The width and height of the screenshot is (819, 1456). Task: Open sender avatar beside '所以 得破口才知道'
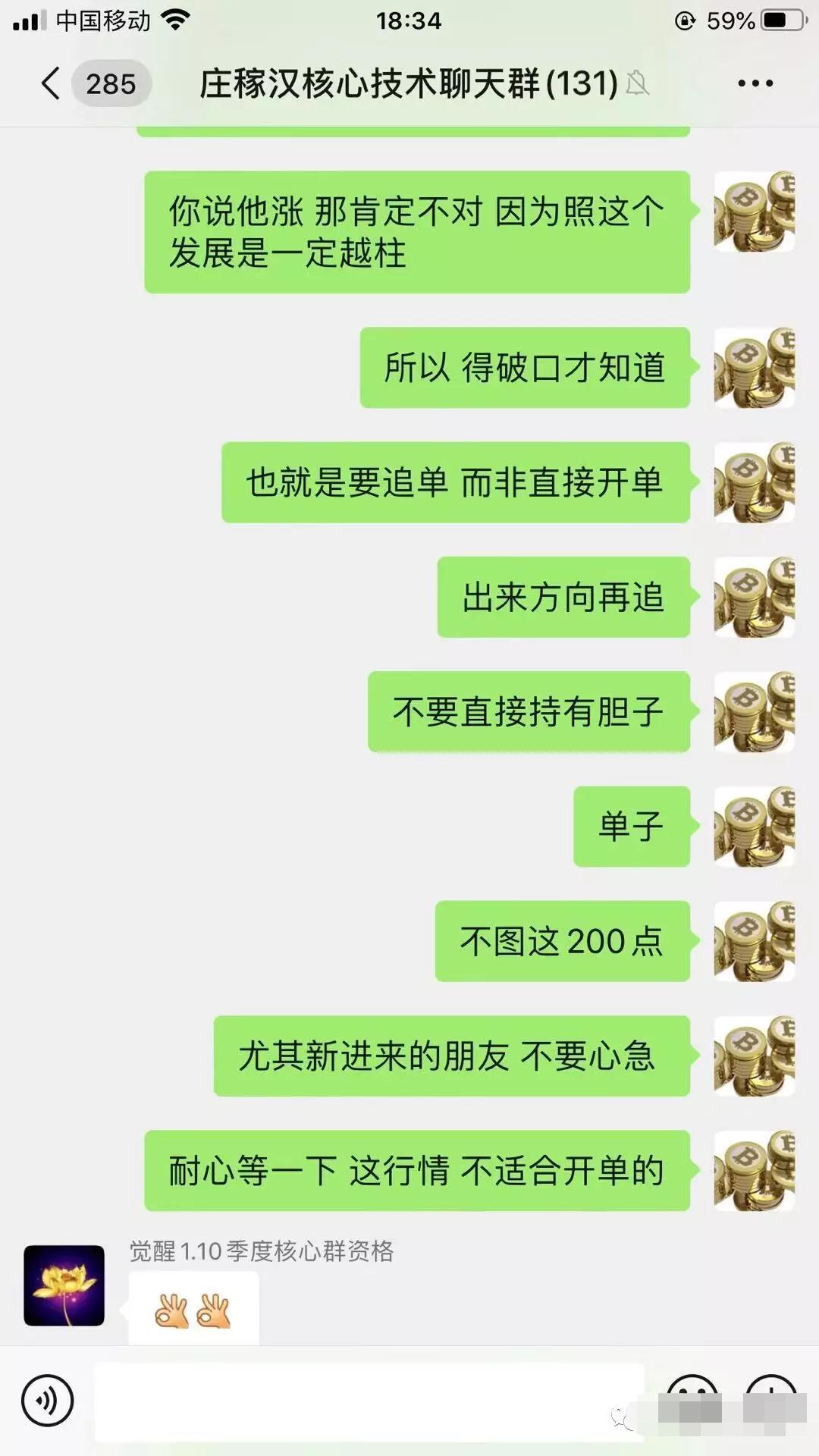(x=754, y=368)
